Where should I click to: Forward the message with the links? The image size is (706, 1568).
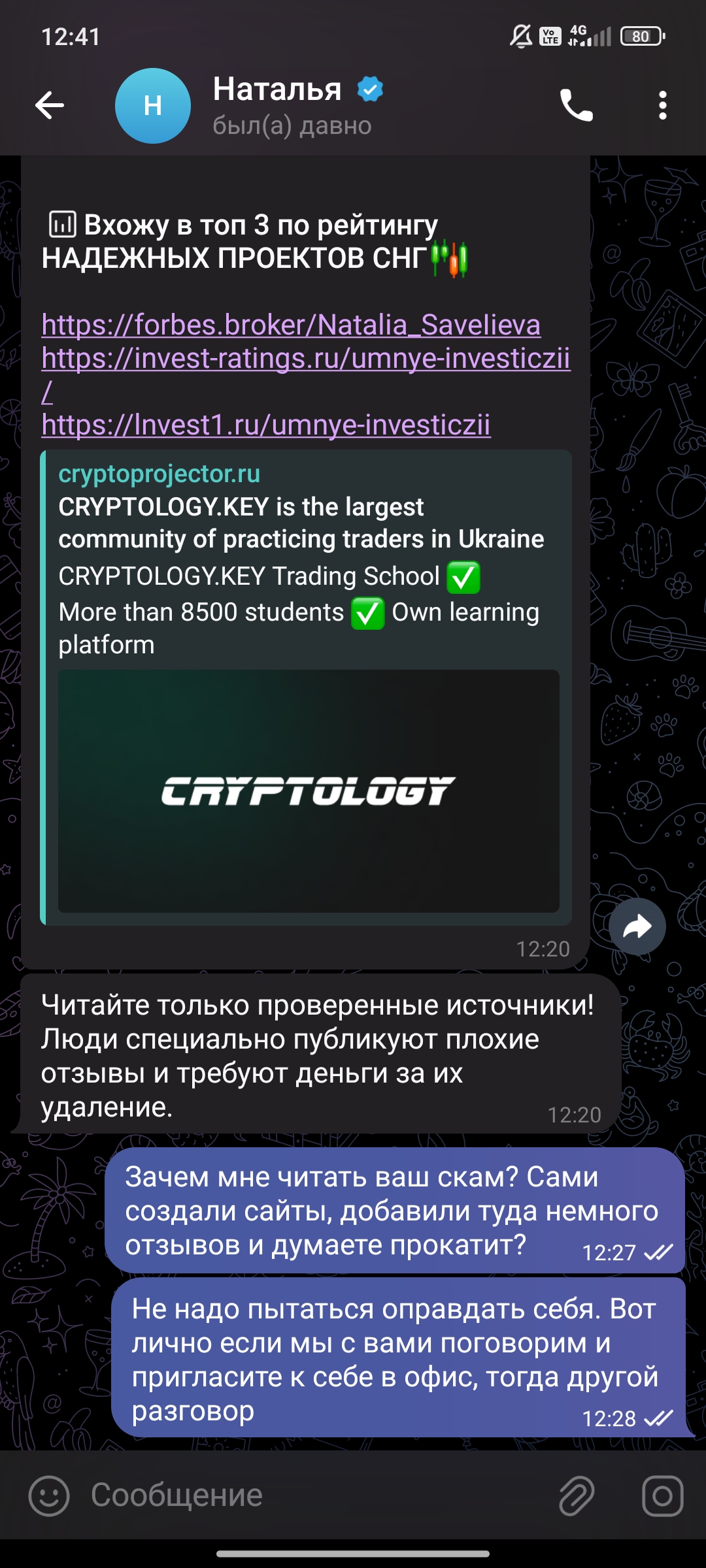tap(637, 926)
